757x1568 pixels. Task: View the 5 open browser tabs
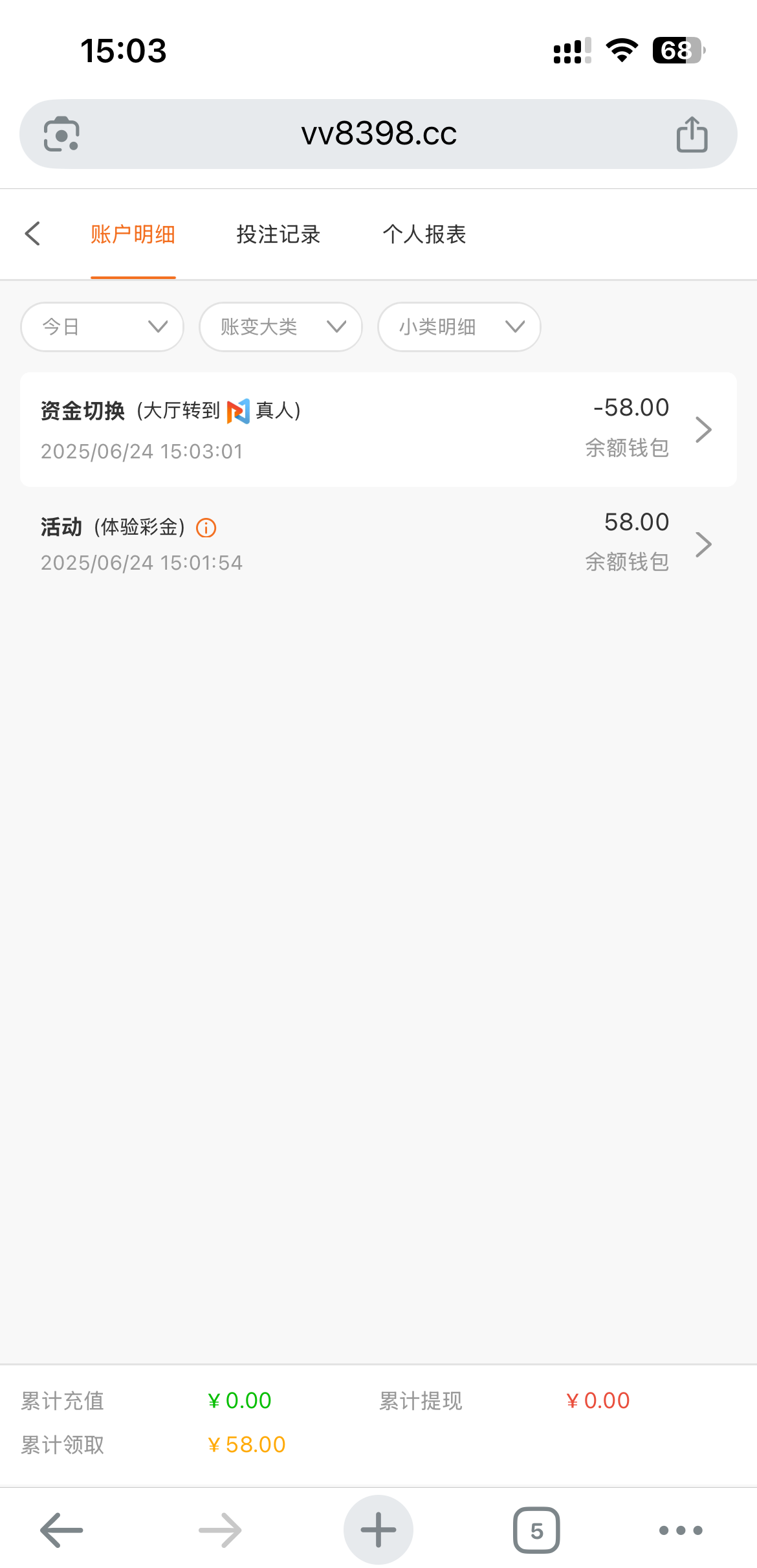pyautogui.click(x=536, y=1530)
